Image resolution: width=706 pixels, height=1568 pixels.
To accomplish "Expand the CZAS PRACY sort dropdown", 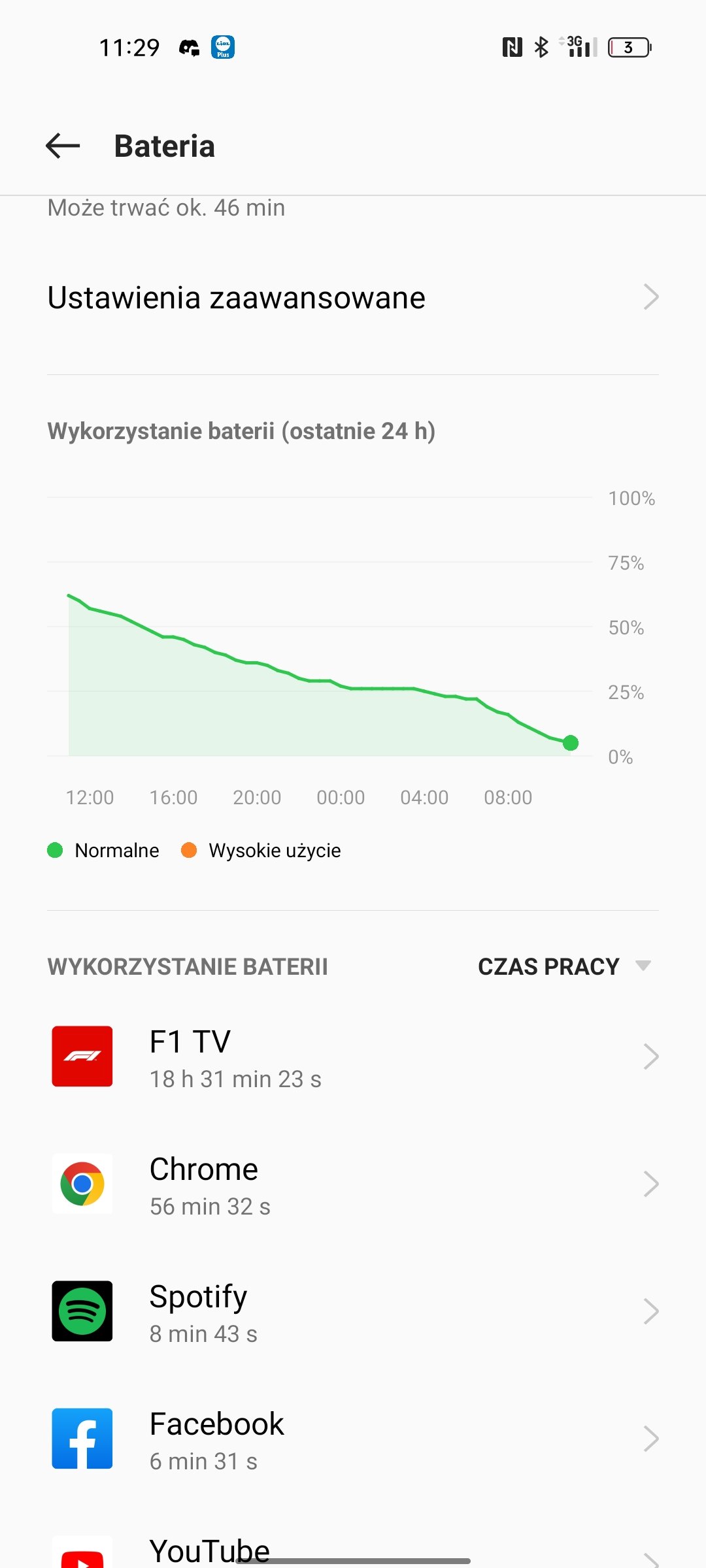I will click(564, 966).
